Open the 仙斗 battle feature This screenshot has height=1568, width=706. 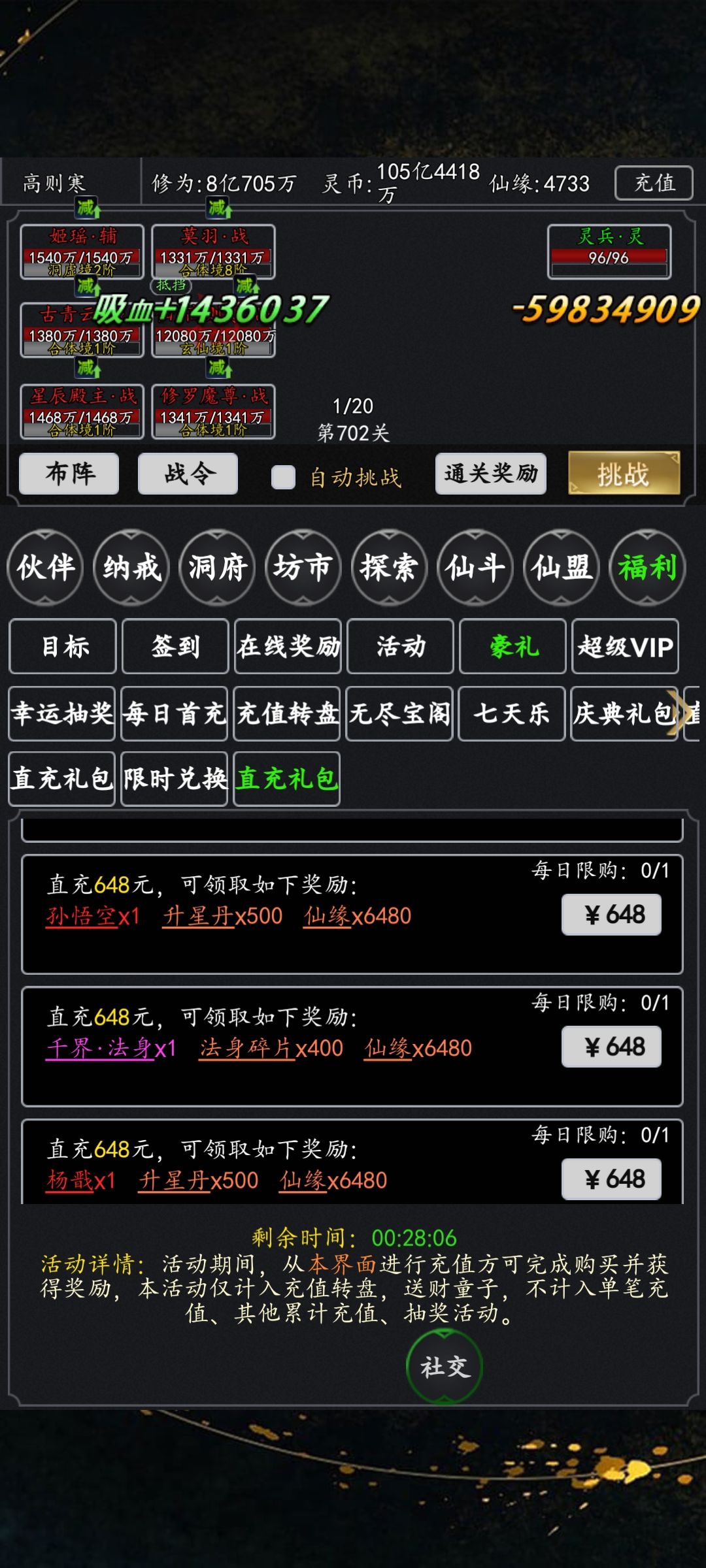pyautogui.click(x=475, y=568)
